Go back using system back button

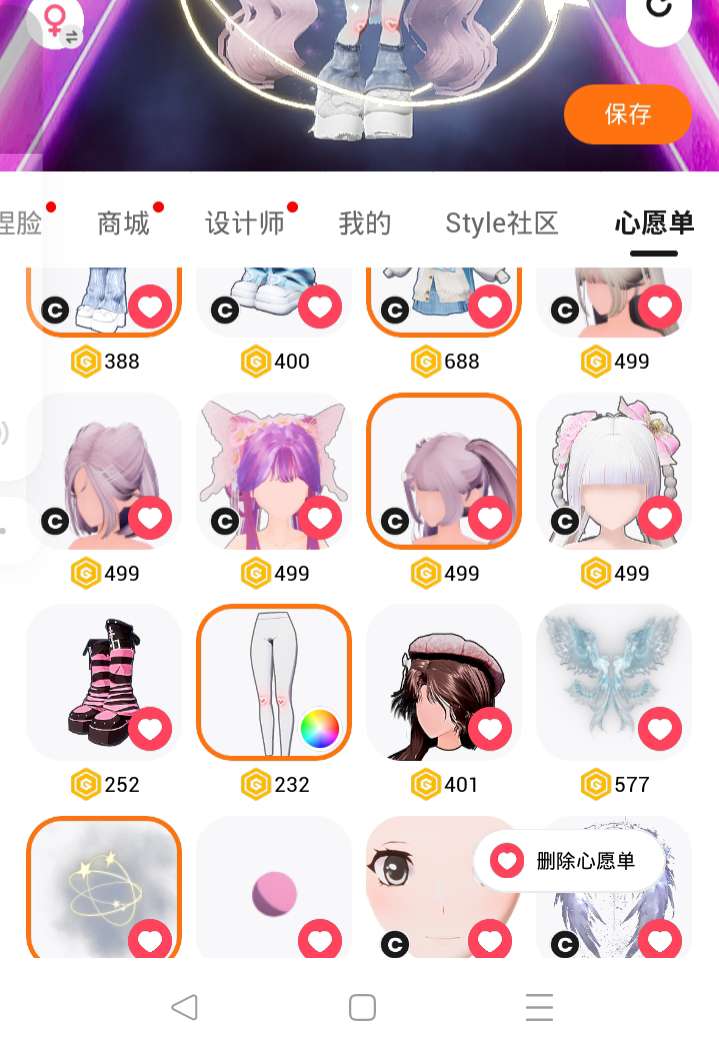tap(184, 1007)
